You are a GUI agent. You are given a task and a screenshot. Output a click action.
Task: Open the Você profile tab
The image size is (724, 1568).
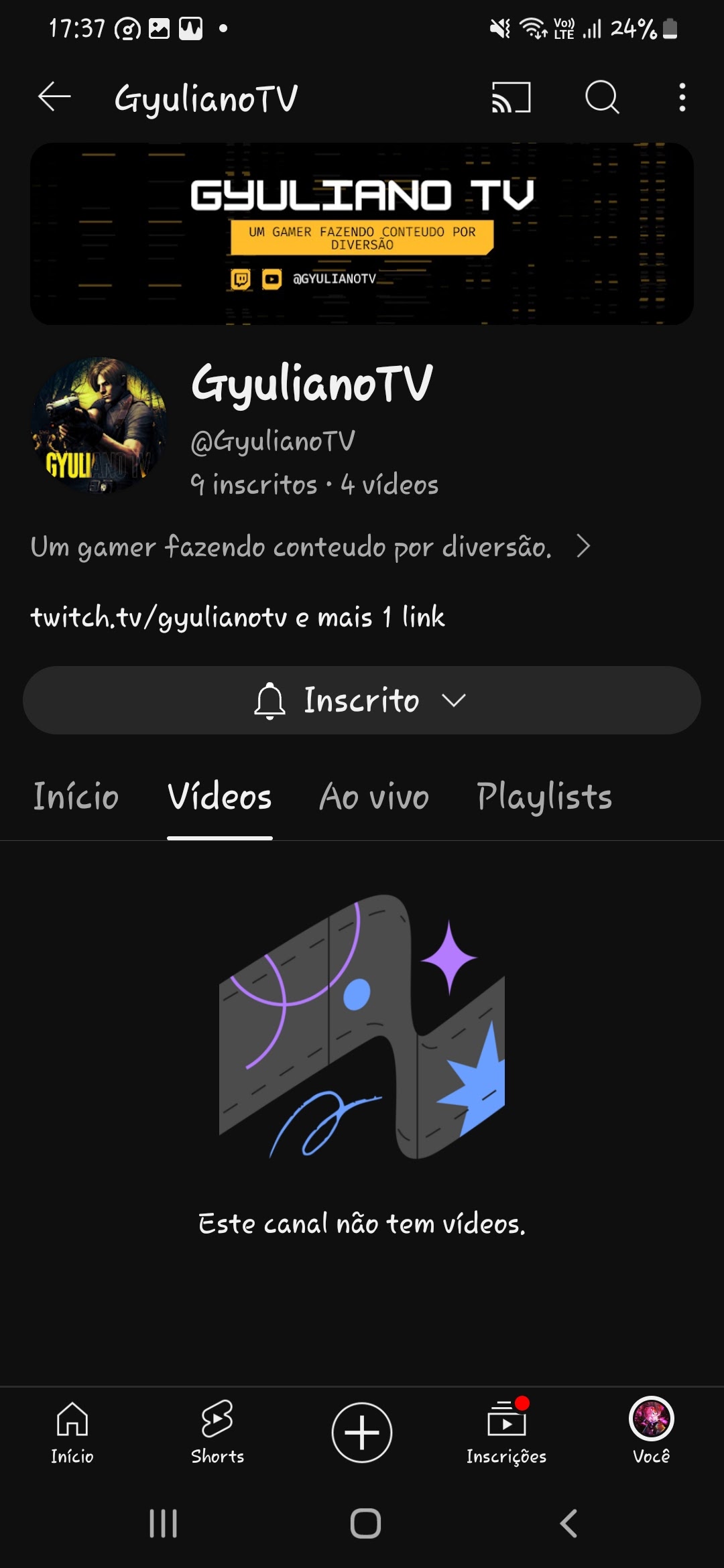point(651,1432)
